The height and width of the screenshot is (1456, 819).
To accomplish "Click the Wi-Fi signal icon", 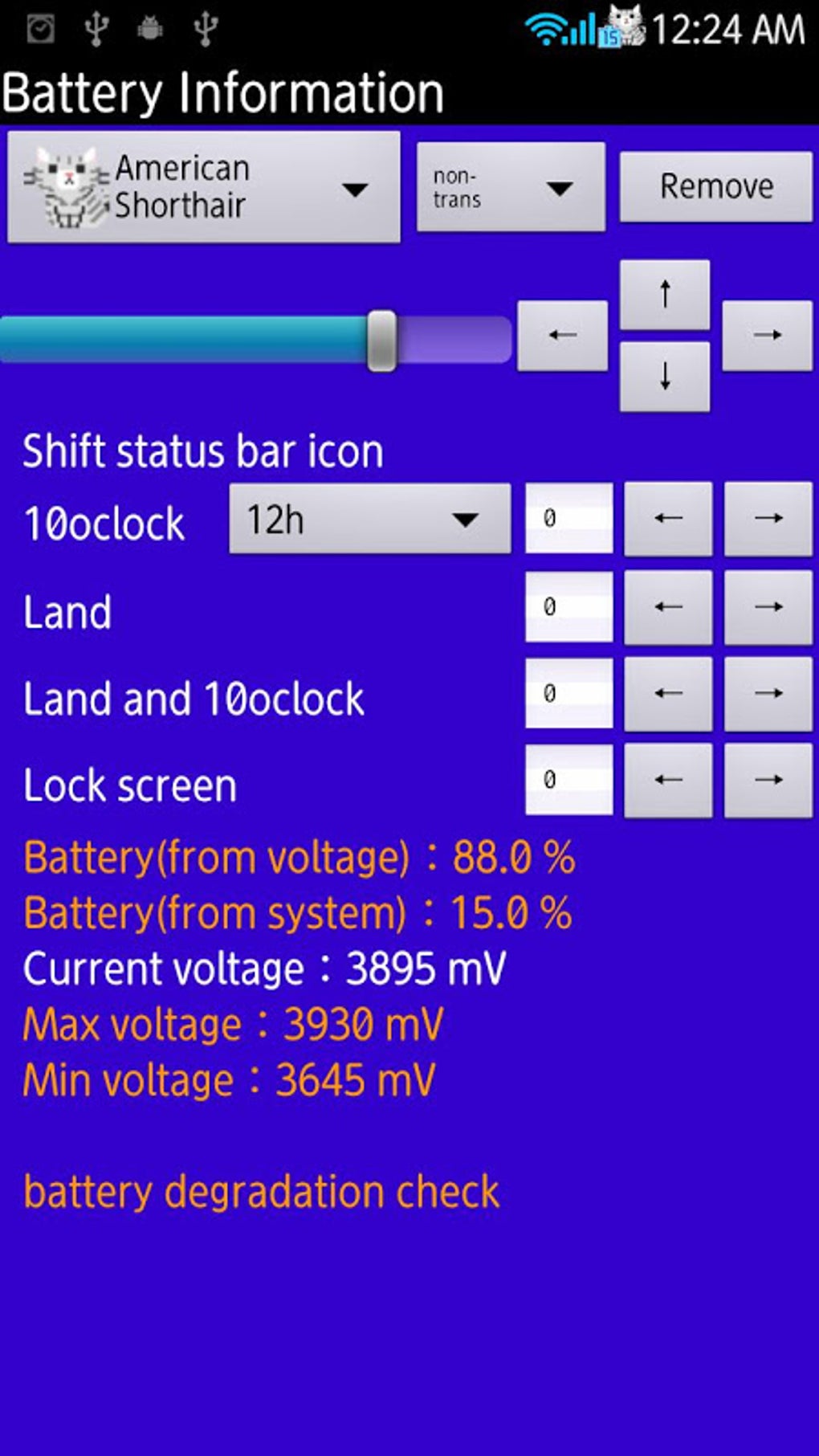I will pos(548,28).
